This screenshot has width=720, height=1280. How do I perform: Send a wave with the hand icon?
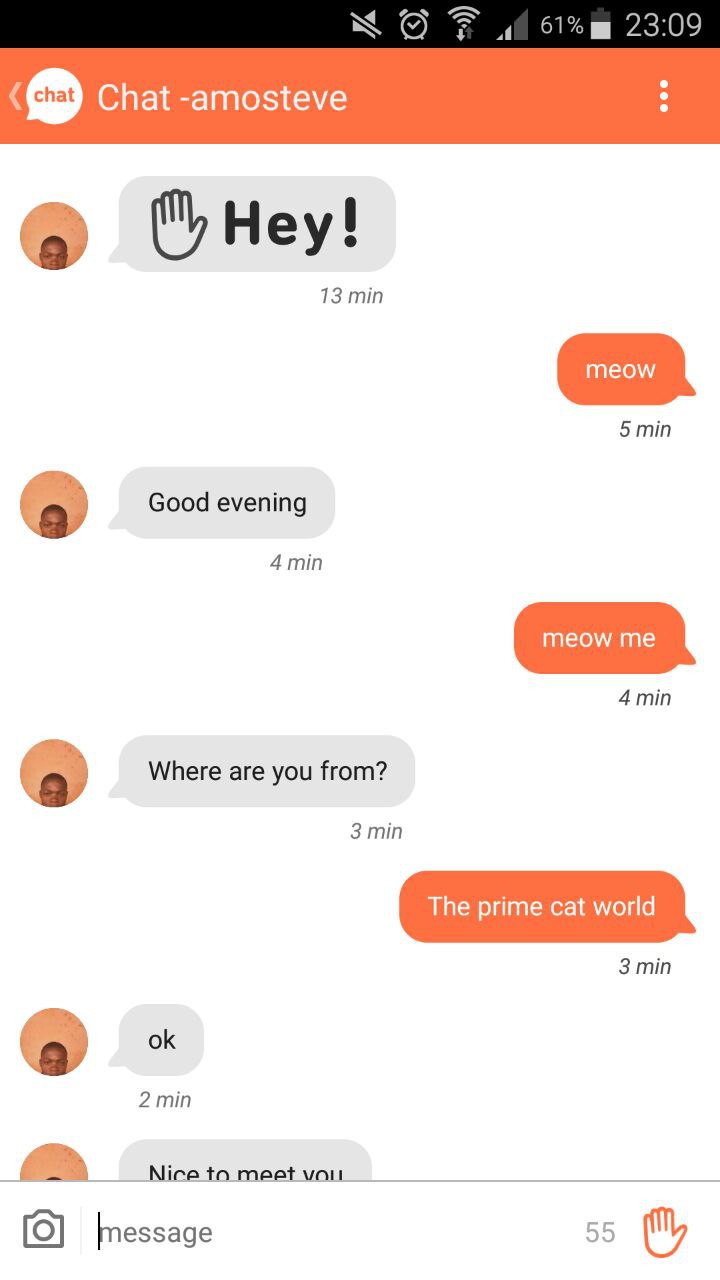pos(664,1231)
